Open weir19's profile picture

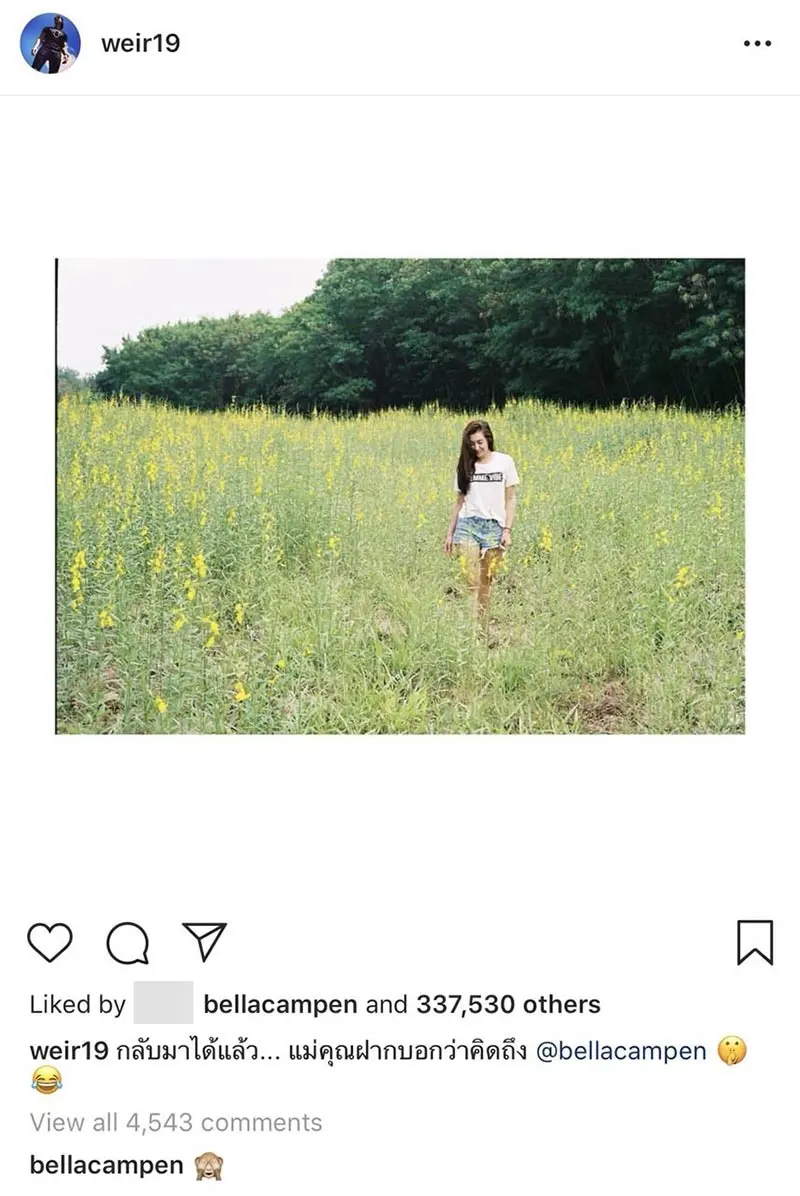(x=49, y=43)
